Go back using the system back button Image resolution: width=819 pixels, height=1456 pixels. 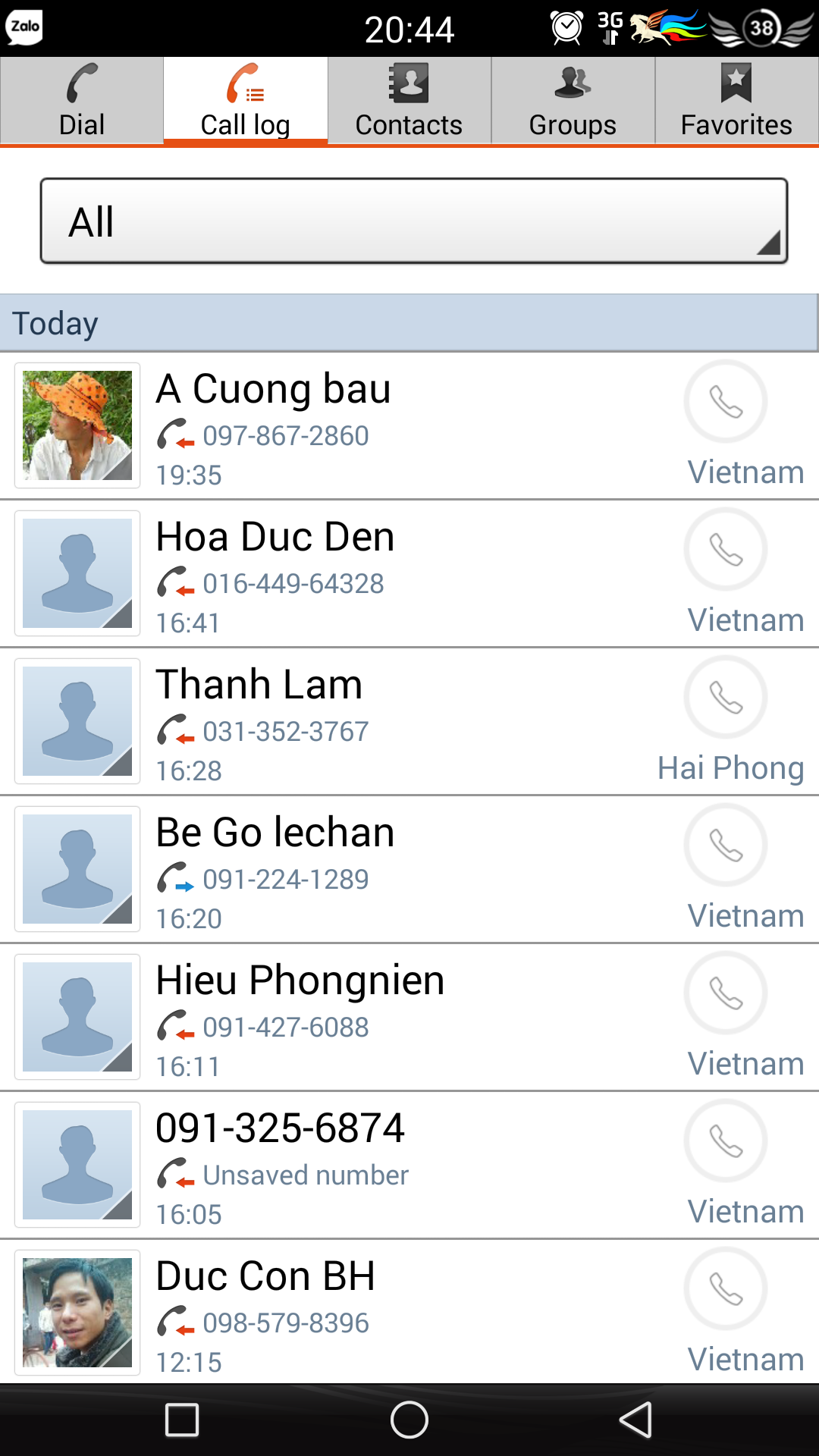(635, 1420)
